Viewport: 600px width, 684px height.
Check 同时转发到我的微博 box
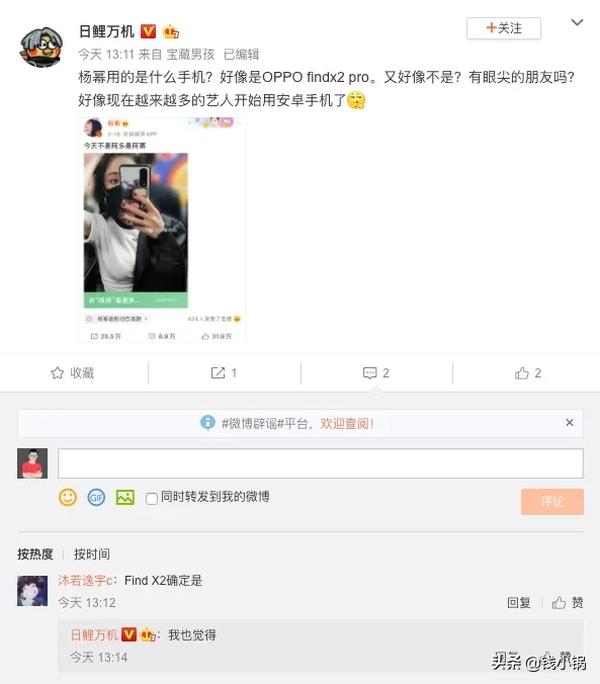pos(152,498)
